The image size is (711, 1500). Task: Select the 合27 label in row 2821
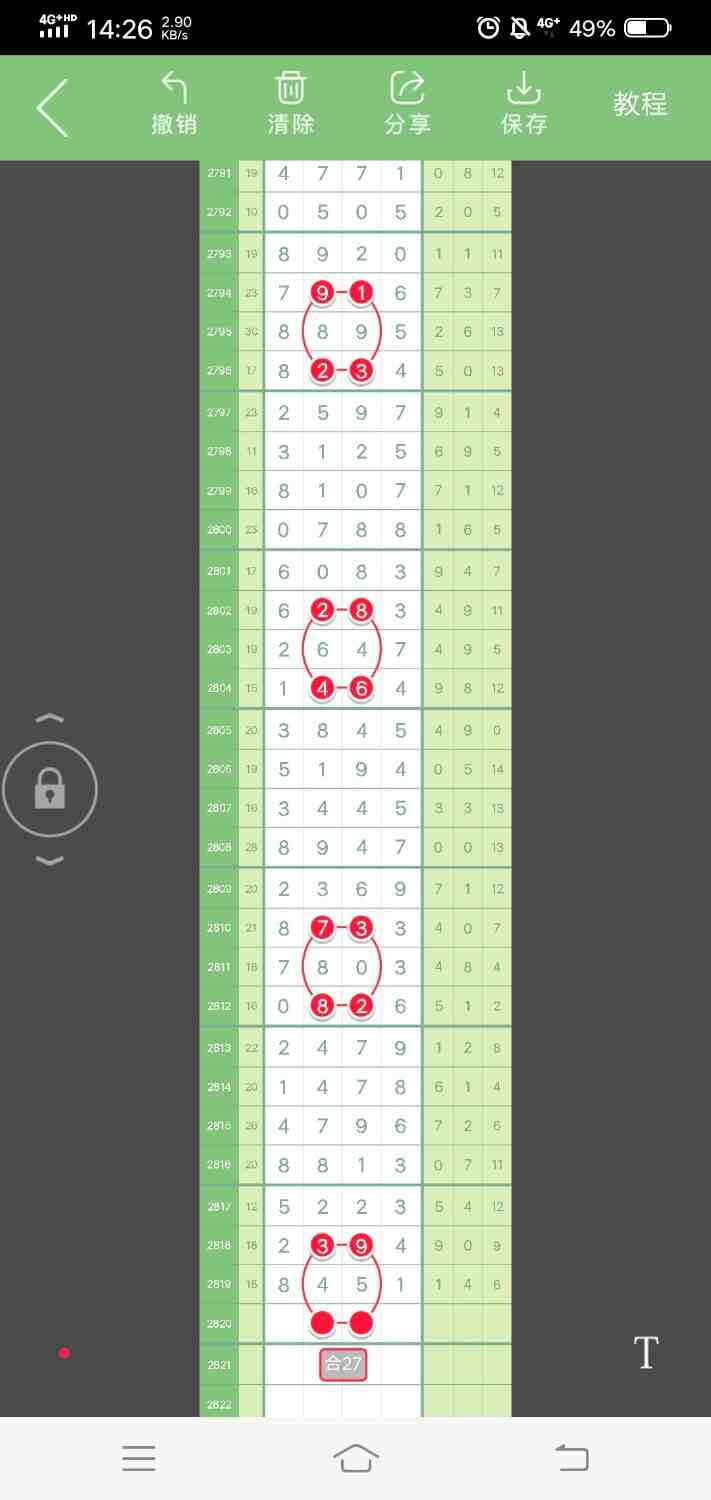[x=343, y=1365]
